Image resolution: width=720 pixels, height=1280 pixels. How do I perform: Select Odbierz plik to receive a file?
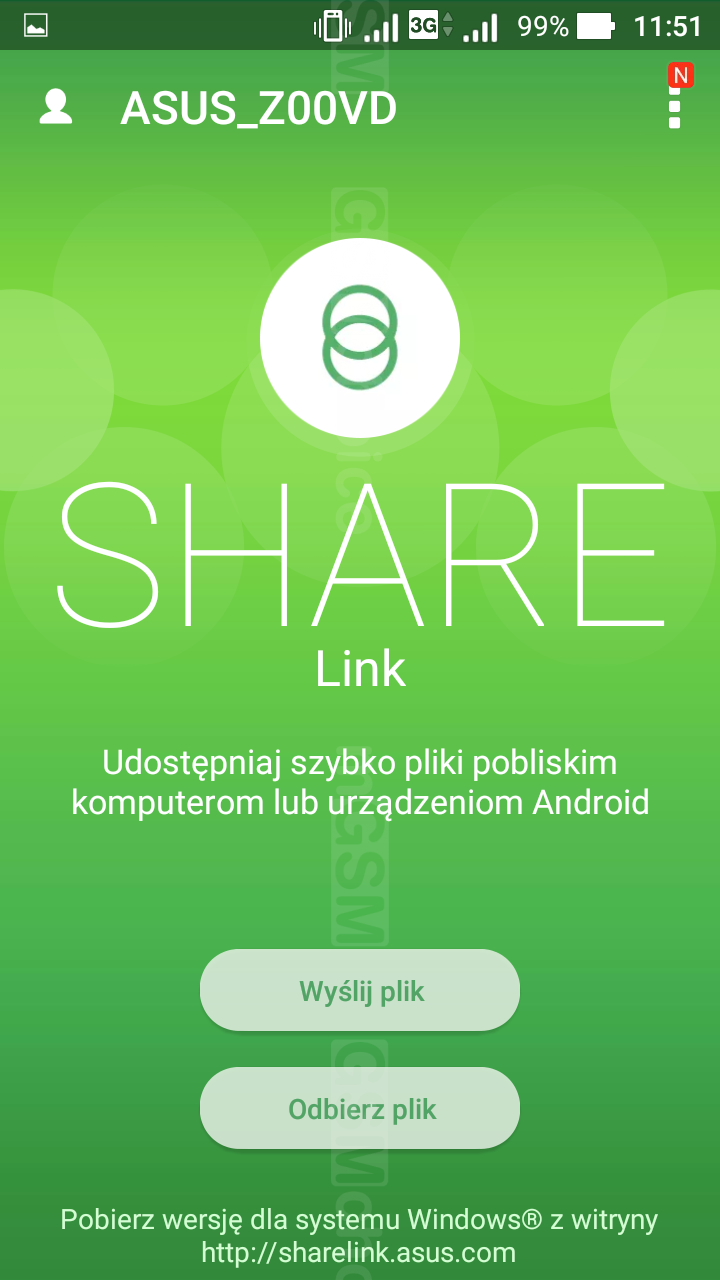click(360, 1108)
